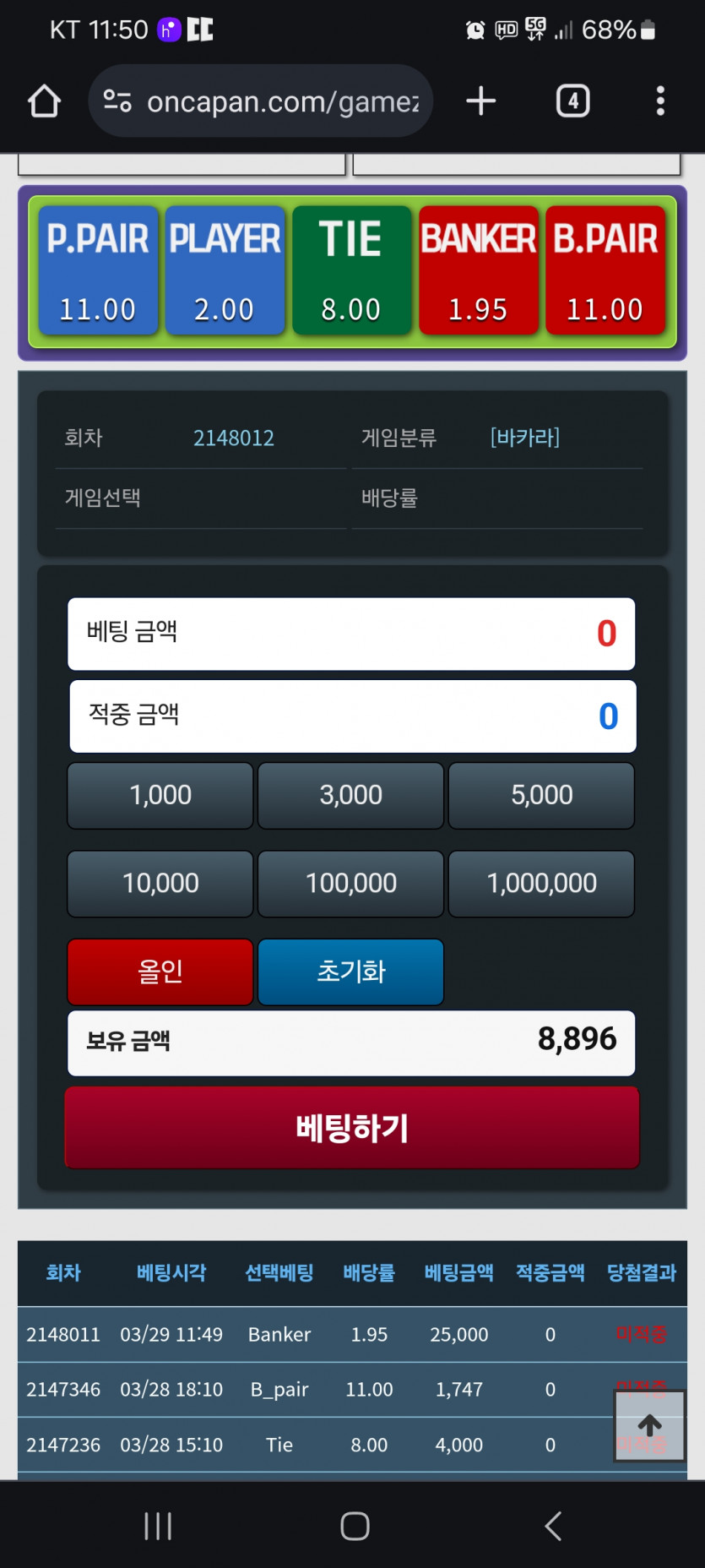Open the browser home page
705x1568 pixels.
pos(44,101)
